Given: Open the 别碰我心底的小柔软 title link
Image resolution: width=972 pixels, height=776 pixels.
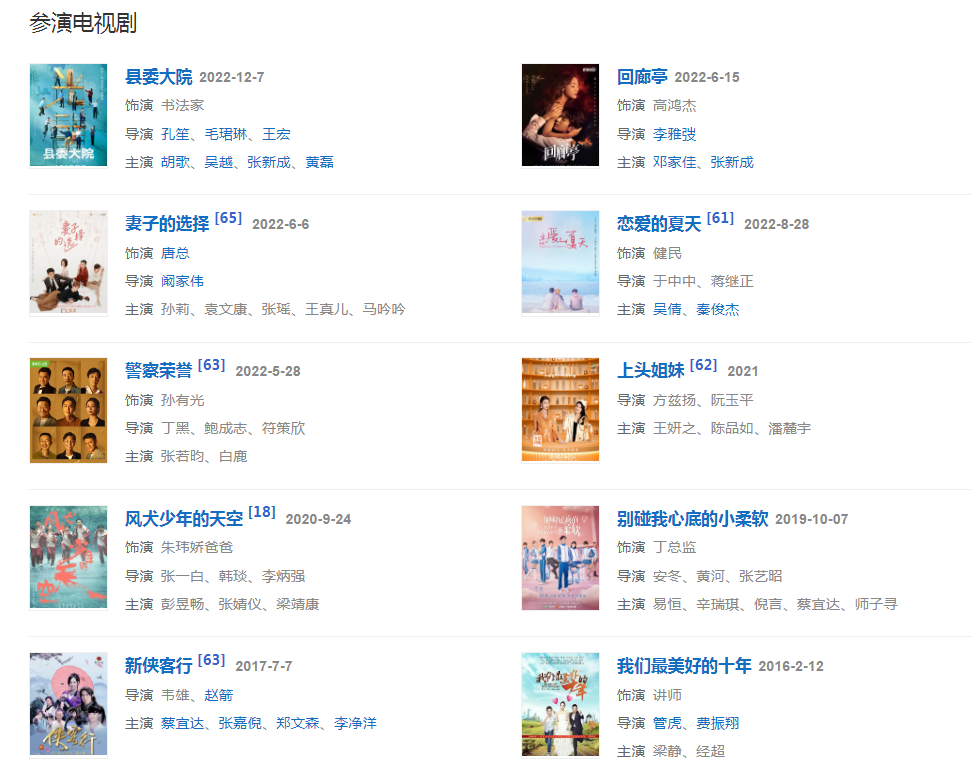Looking at the screenshot, I should (692, 519).
